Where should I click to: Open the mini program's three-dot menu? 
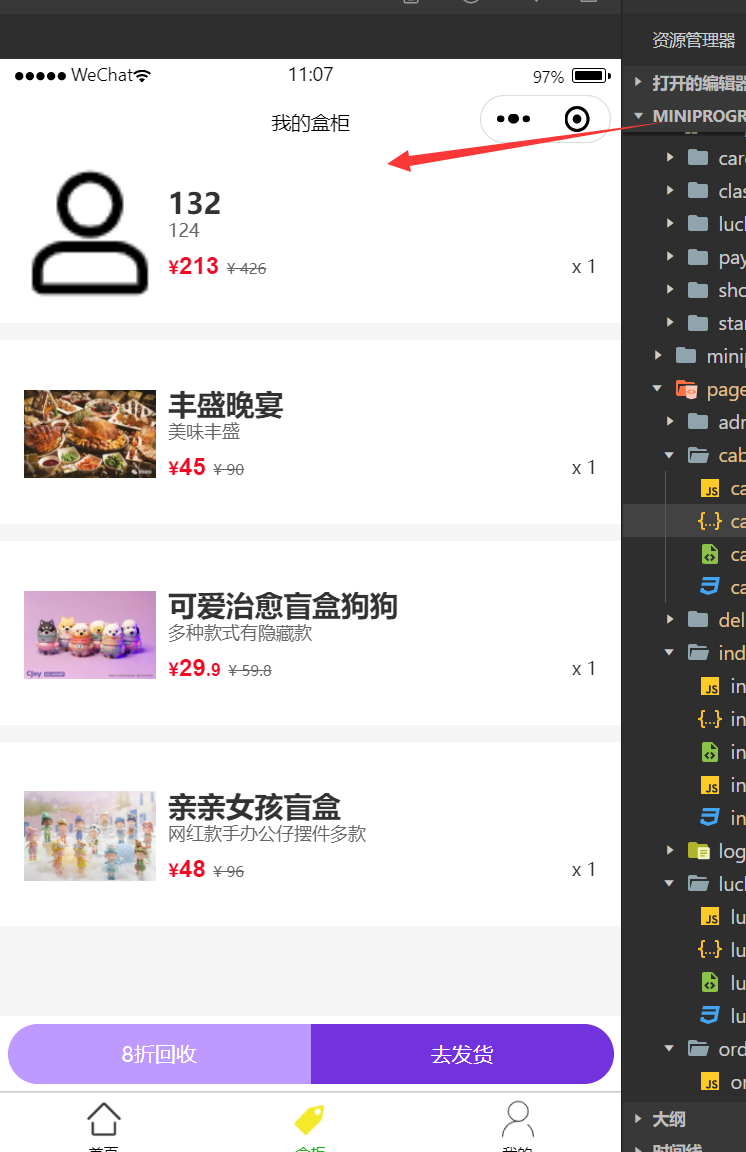514,119
